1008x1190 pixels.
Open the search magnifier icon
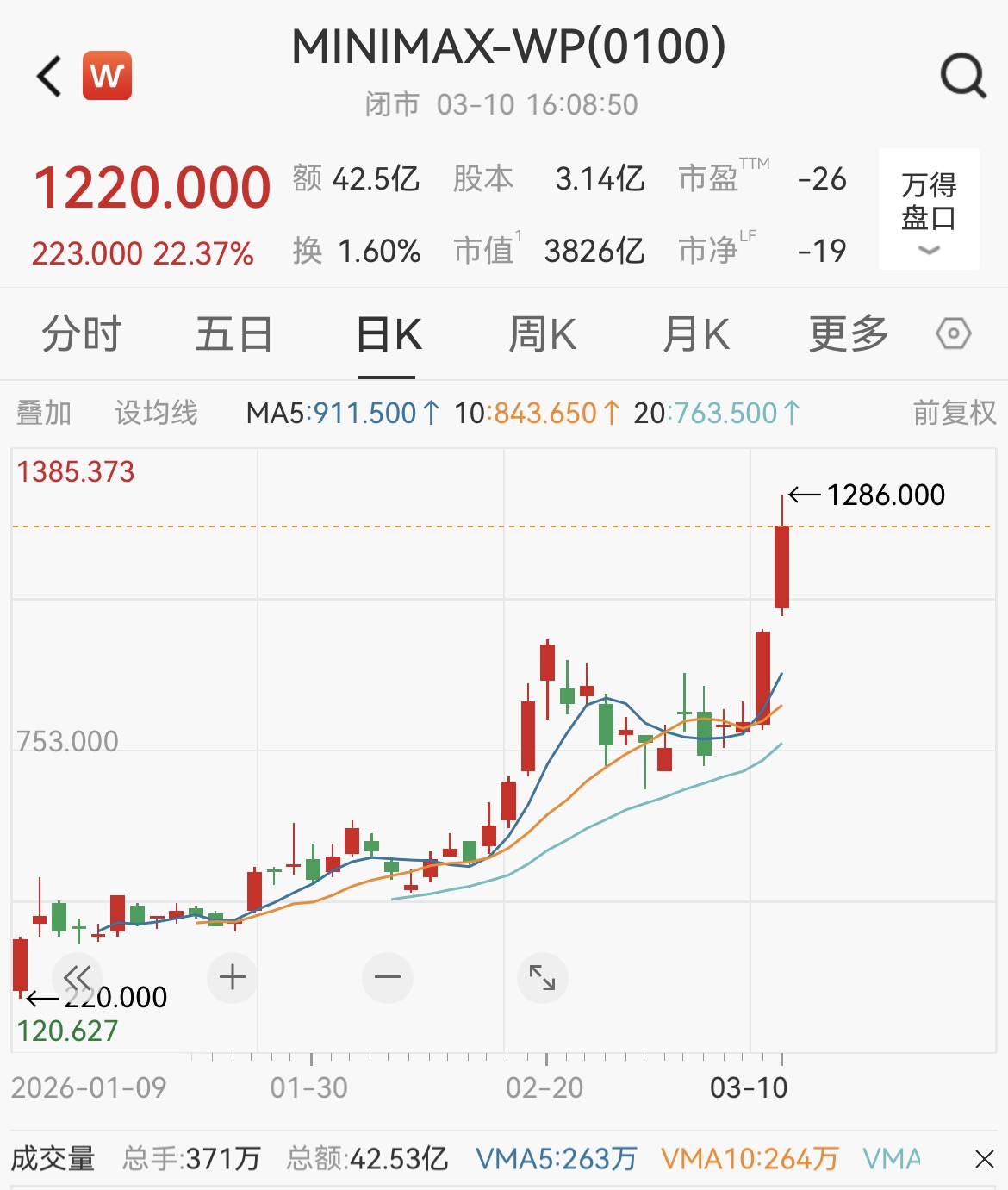pos(962,76)
